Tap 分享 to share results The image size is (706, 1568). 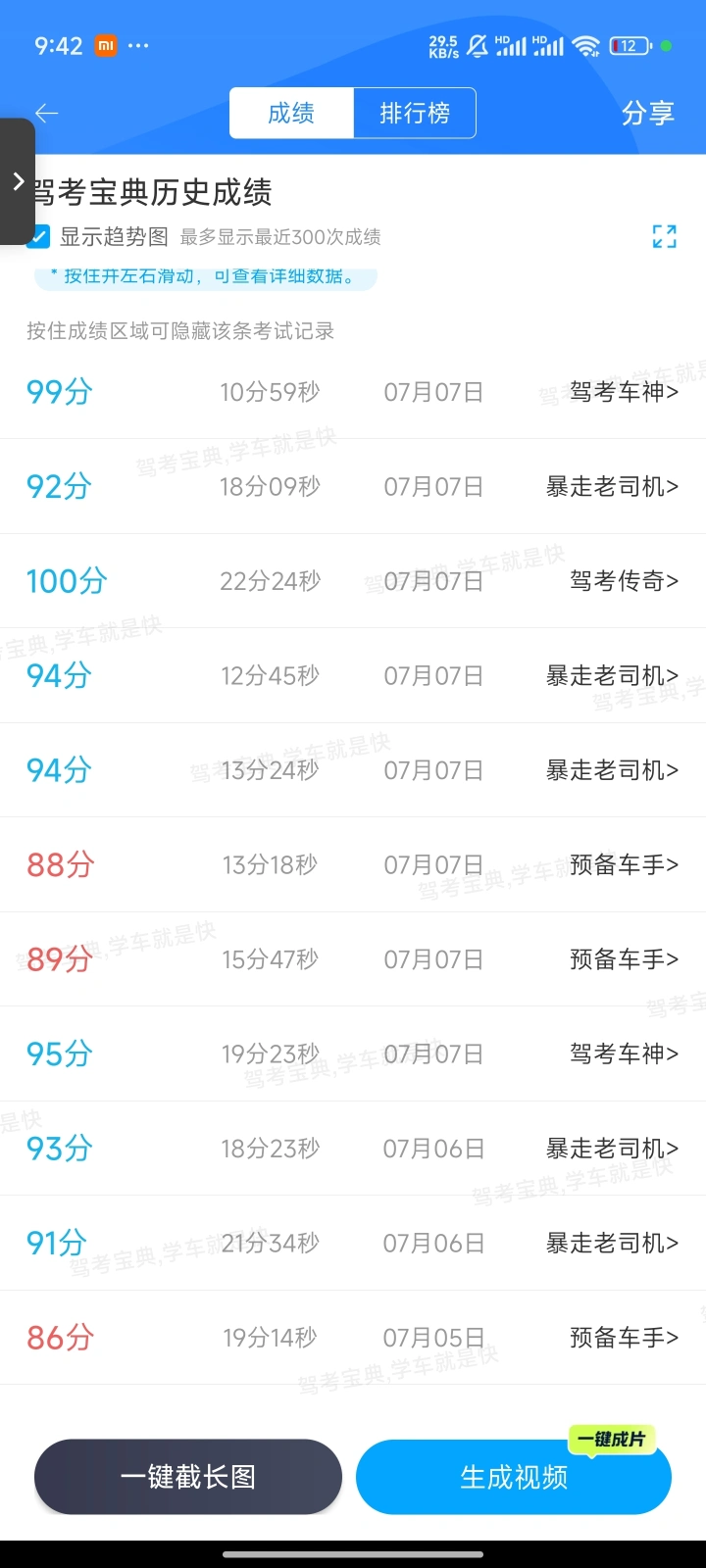[x=647, y=114]
